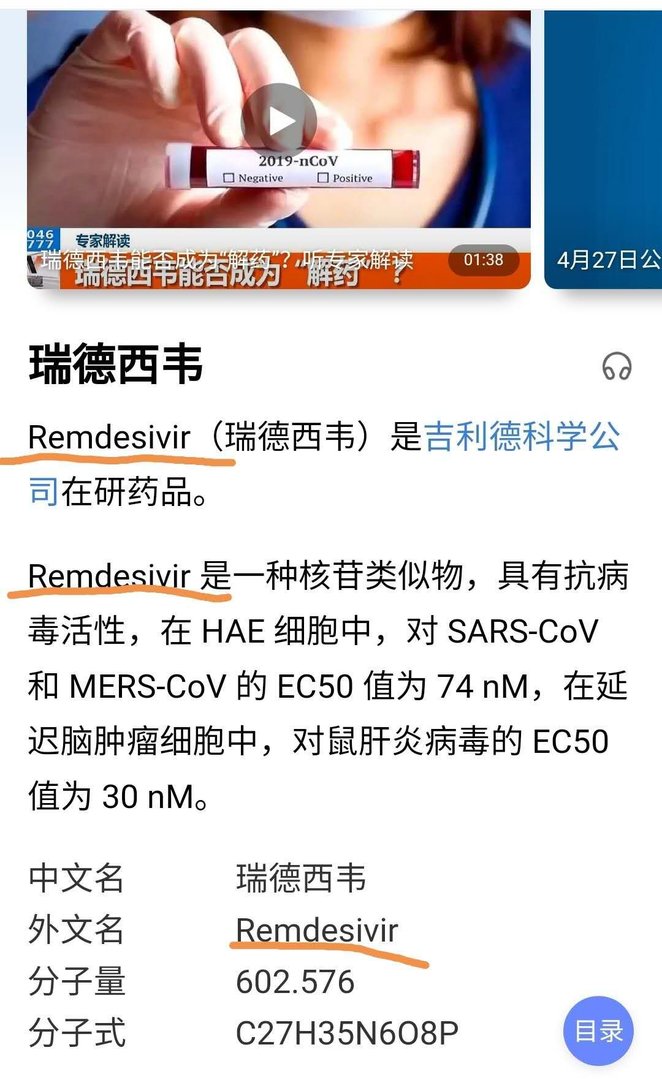
Task: Listen to the article via headphone icon
Action: (x=617, y=366)
